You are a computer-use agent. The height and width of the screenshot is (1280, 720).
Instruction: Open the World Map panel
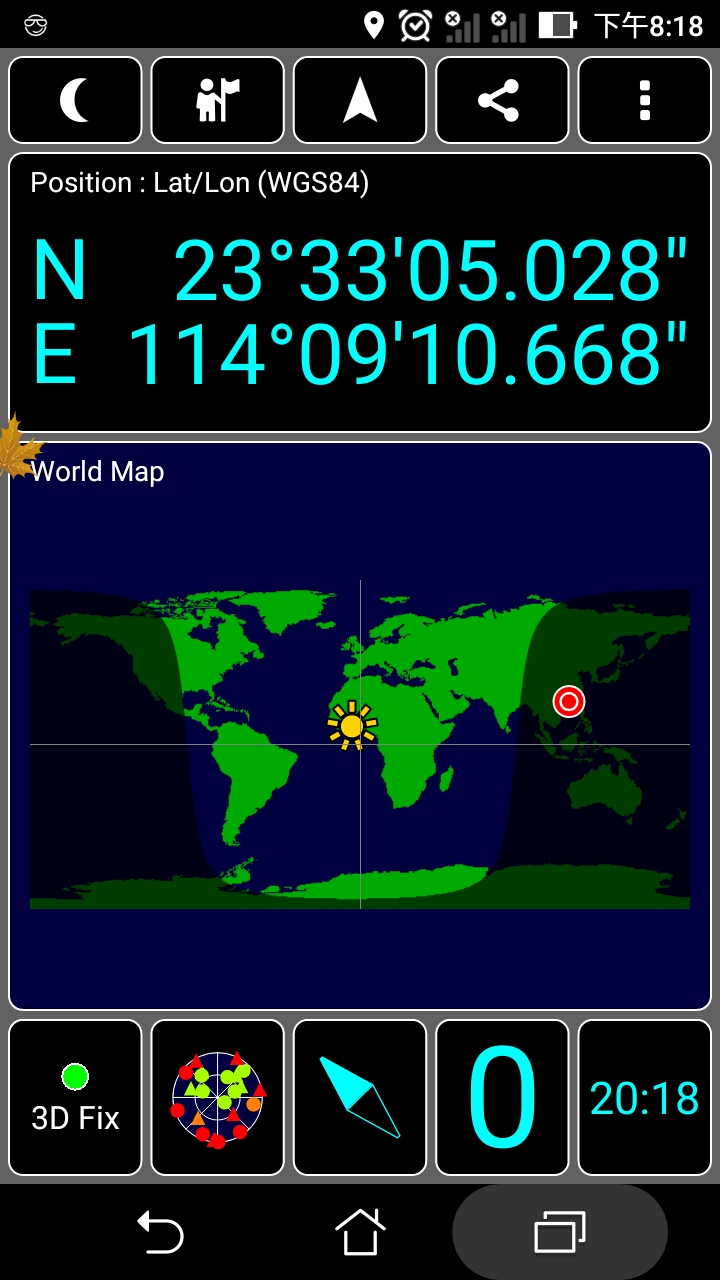[360, 725]
